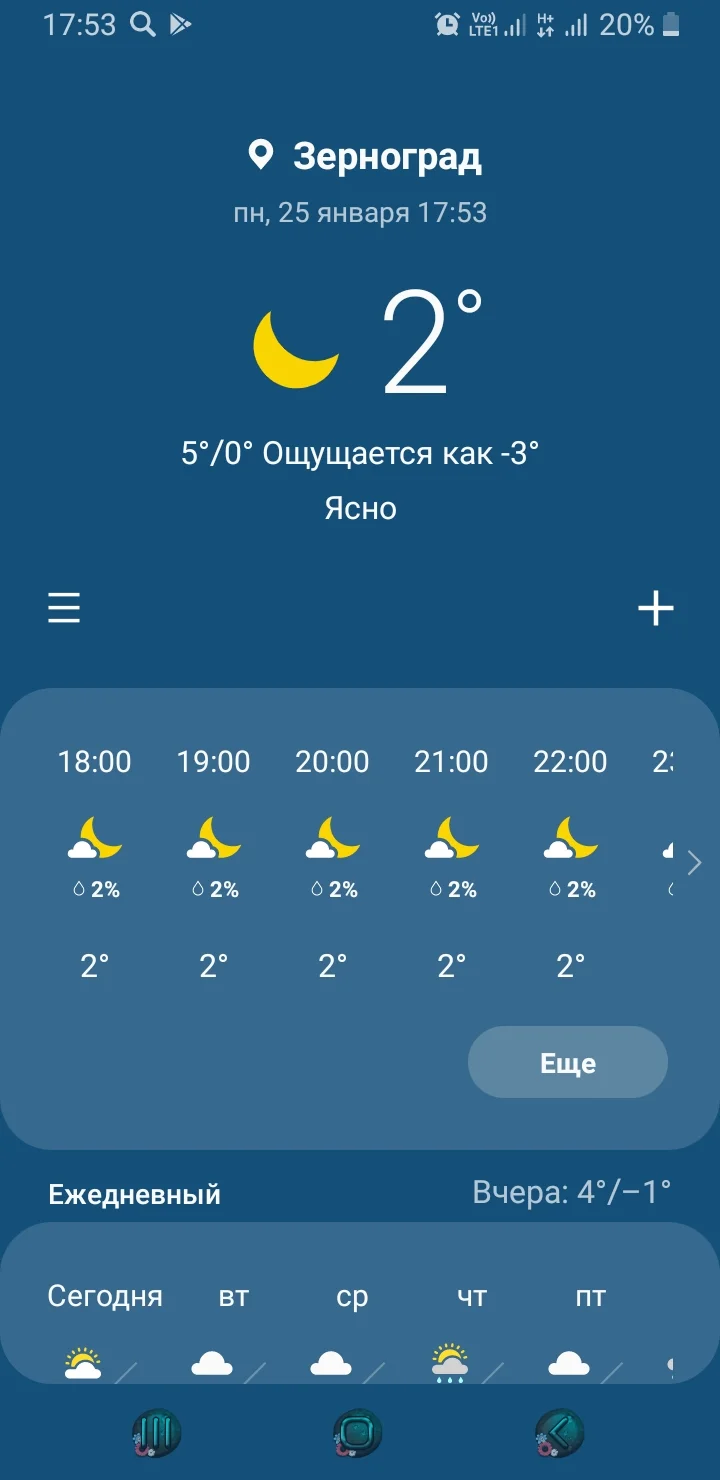Select Сегодня in the daily forecast
The image size is (720, 1480).
pyautogui.click(x=104, y=1296)
